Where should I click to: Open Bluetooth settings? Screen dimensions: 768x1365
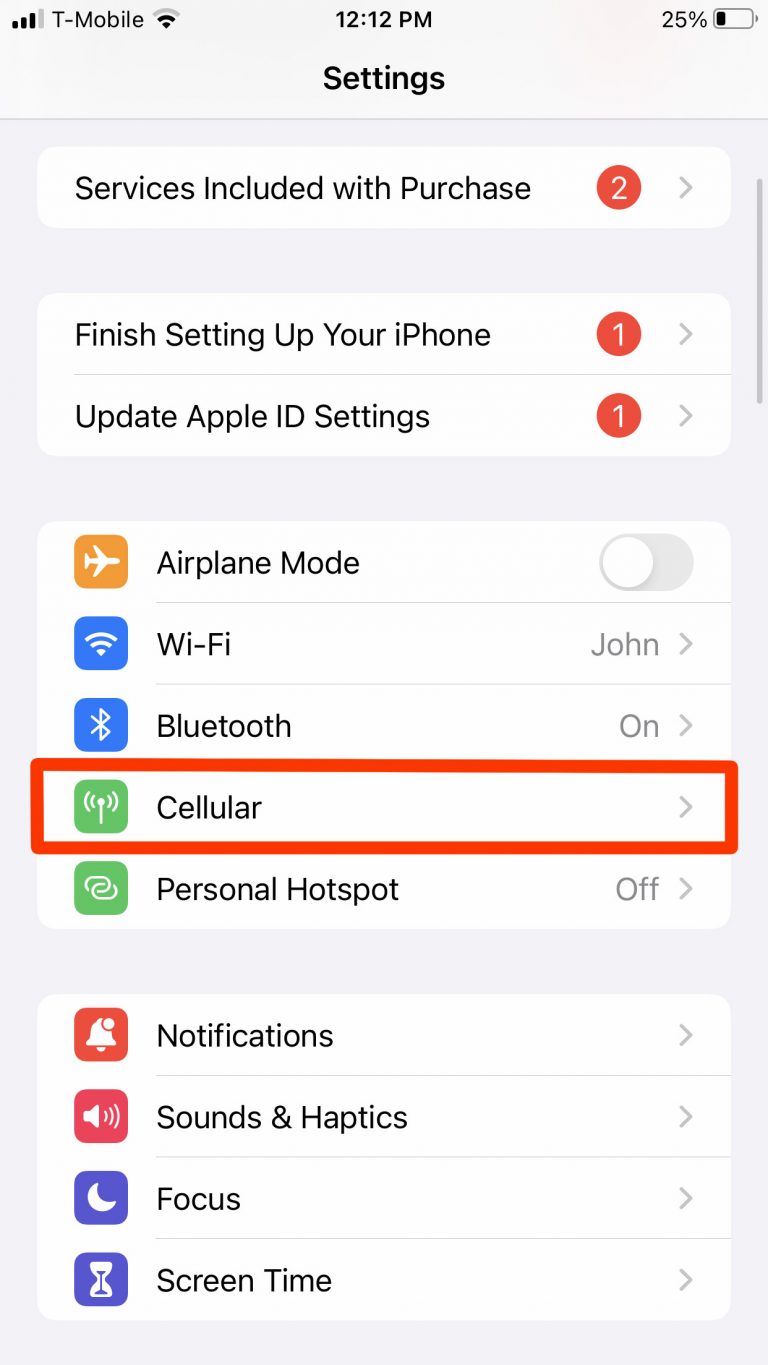[x=384, y=726]
